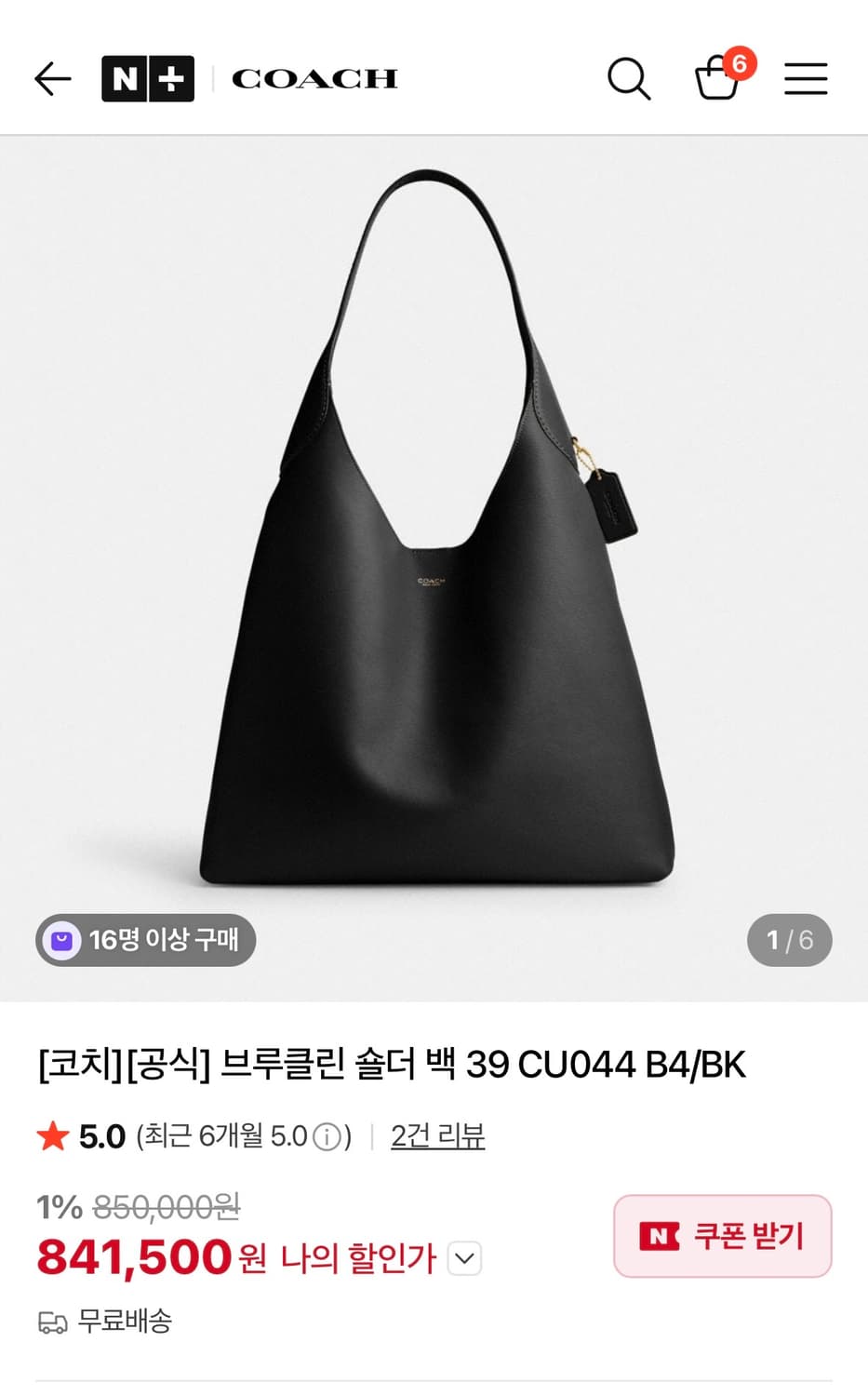
Task: Open the search icon
Action: tap(629, 79)
